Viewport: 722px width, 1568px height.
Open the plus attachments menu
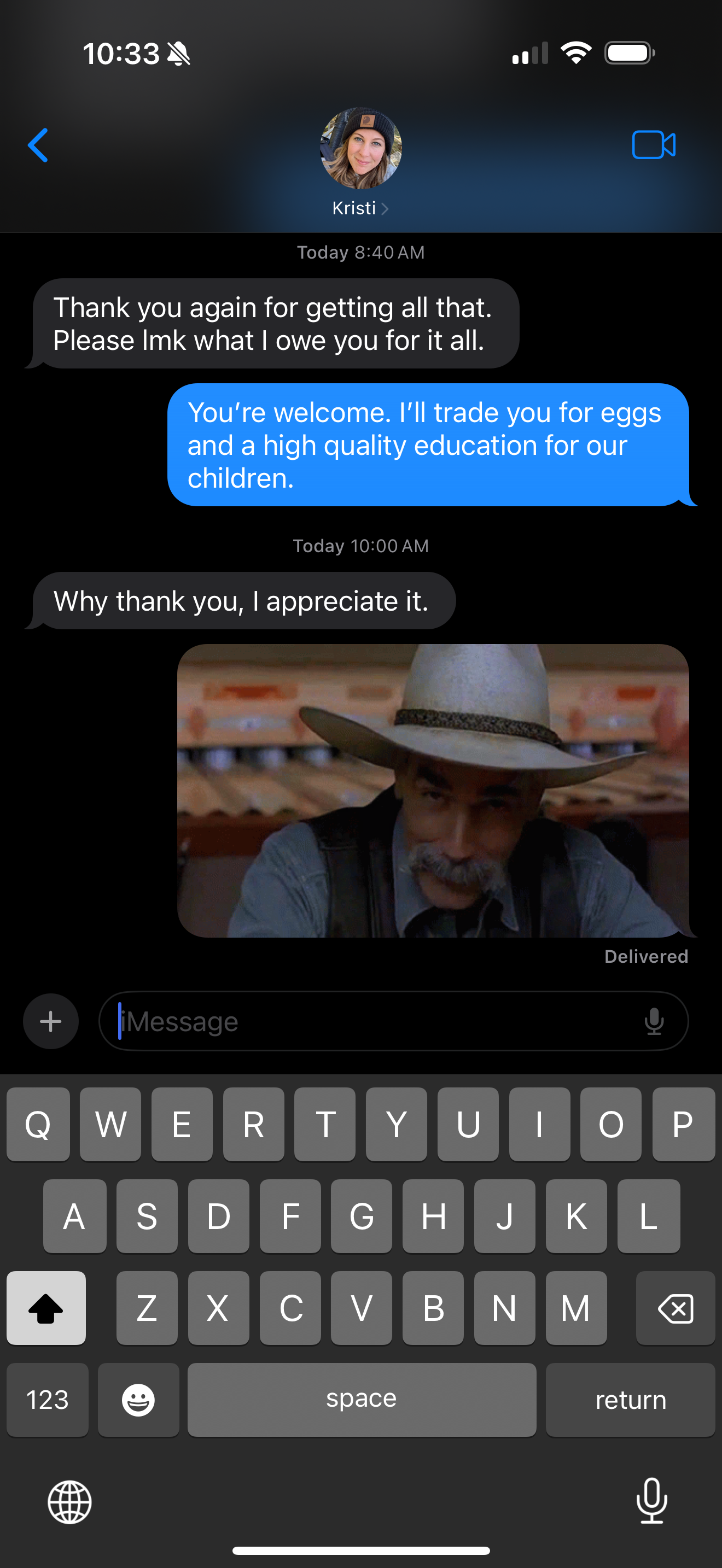[x=50, y=1021]
